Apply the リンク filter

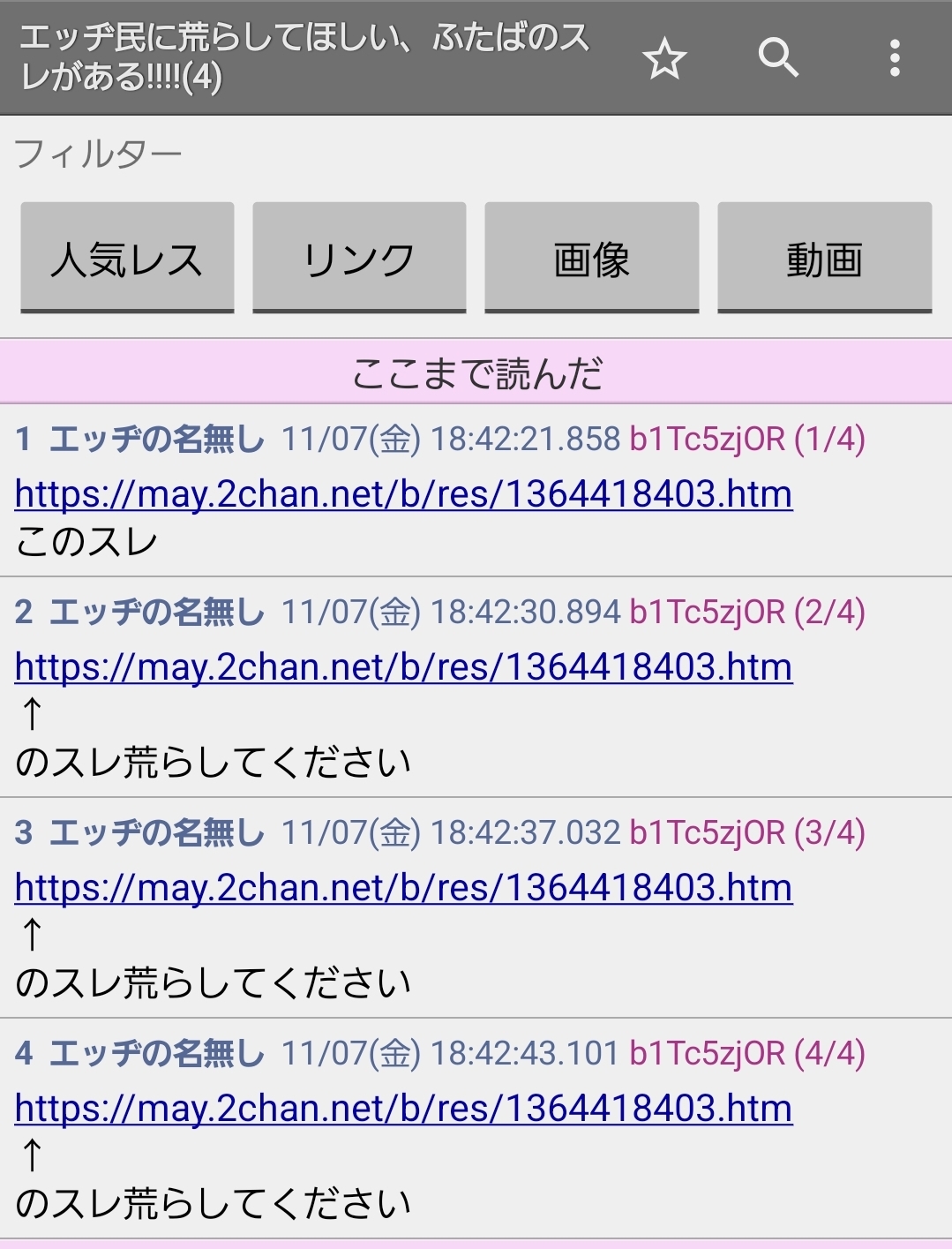click(359, 259)
